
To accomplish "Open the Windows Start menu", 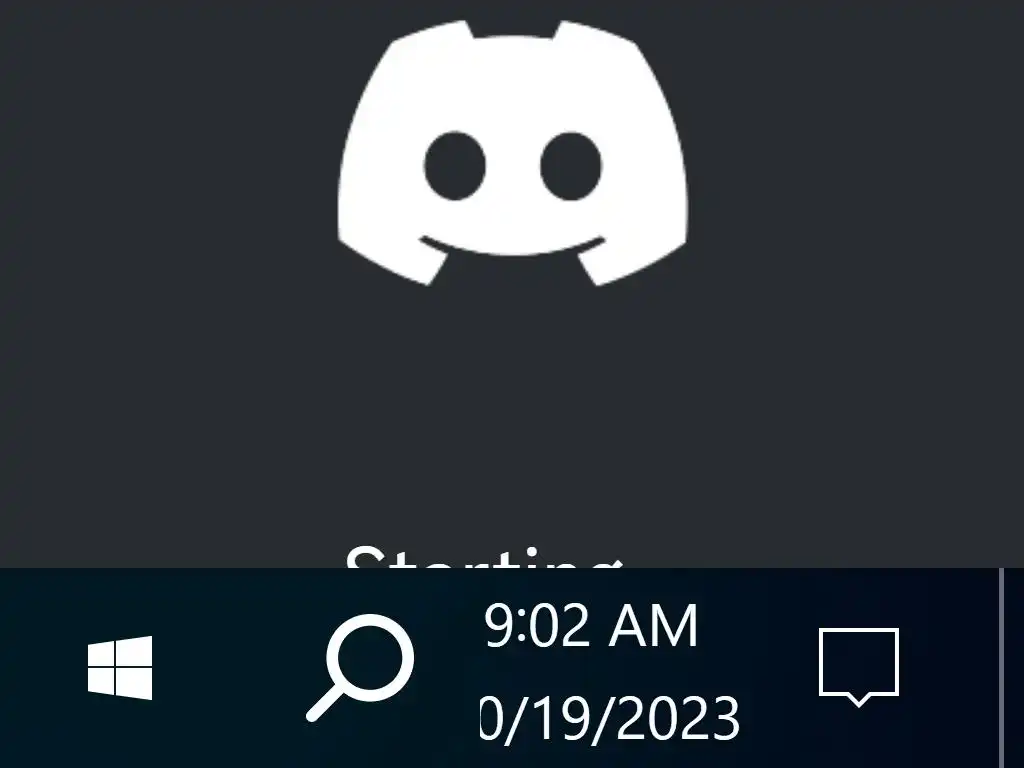I will 120,667.
